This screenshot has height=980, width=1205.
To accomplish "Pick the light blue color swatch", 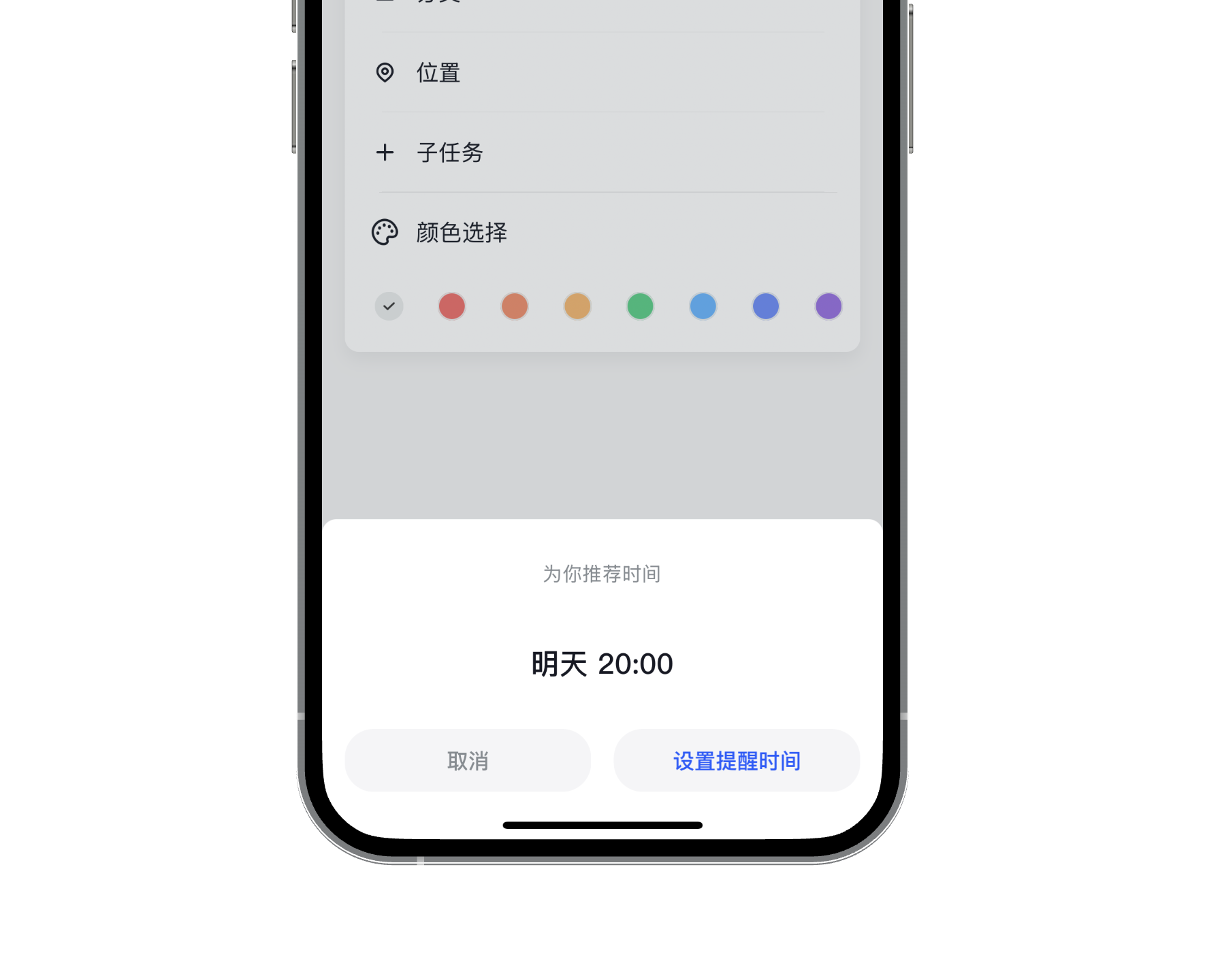I will [703, 306].
